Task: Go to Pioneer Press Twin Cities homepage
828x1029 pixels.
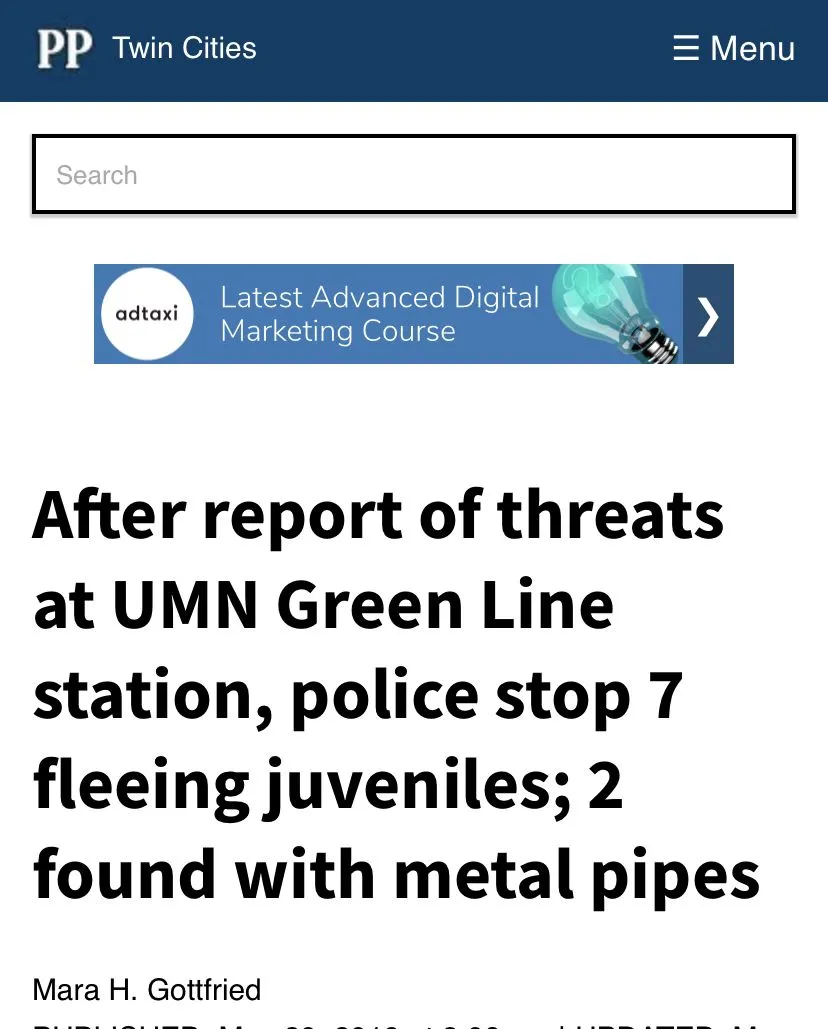Action: click(x=147, y=48)
